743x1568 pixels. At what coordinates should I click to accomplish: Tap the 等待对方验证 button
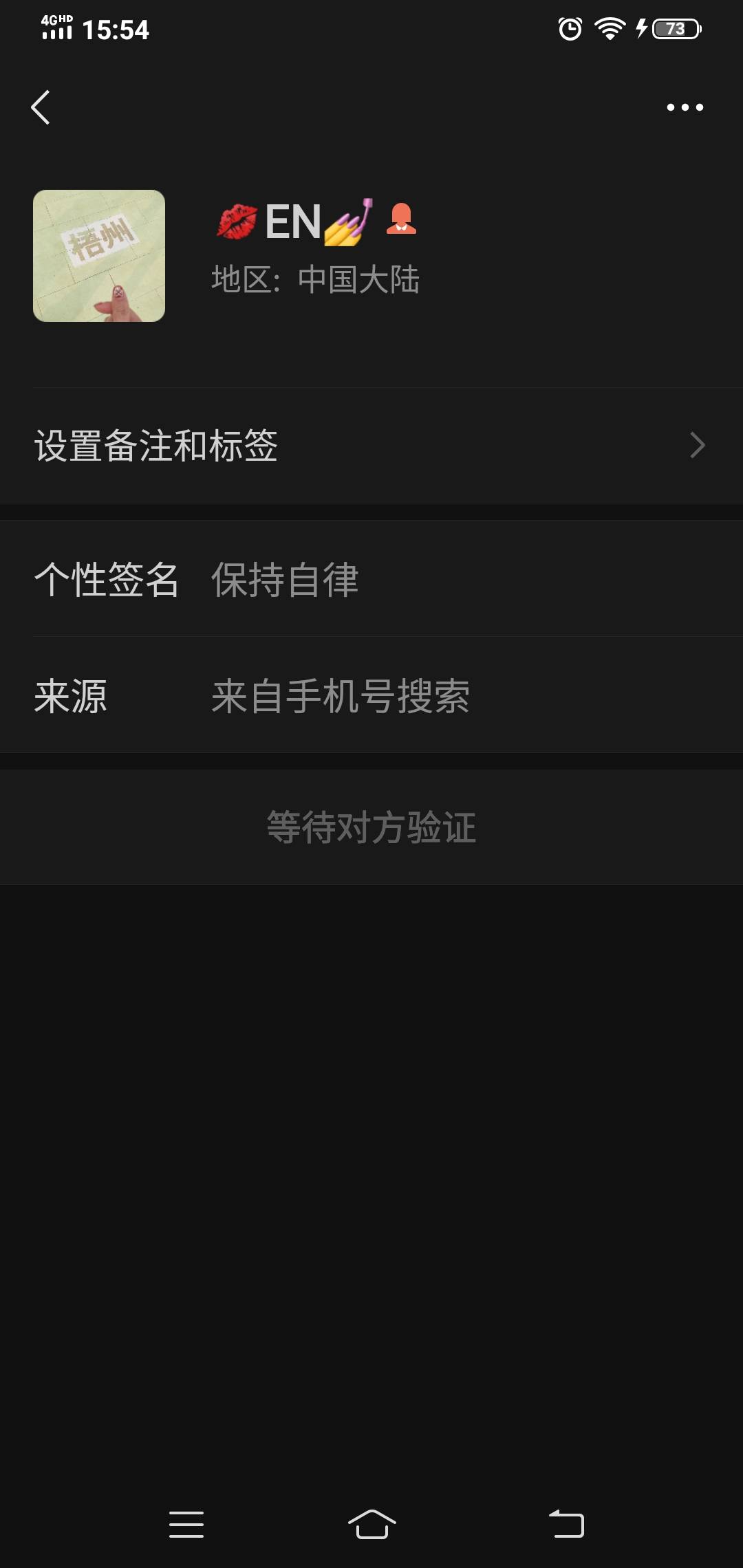[x=371, y=827]
